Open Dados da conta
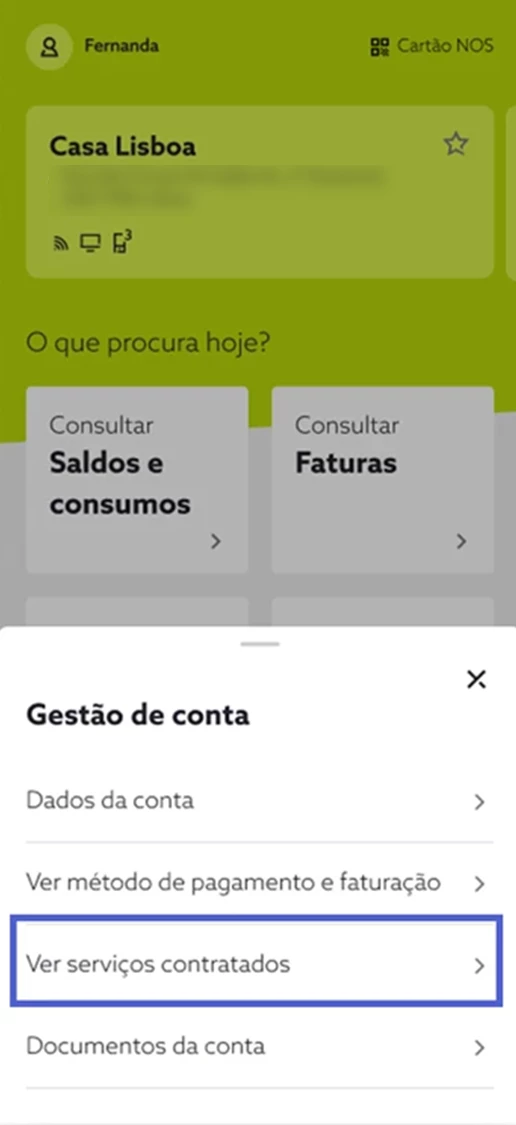516x1125 pixels. [260, 801]
